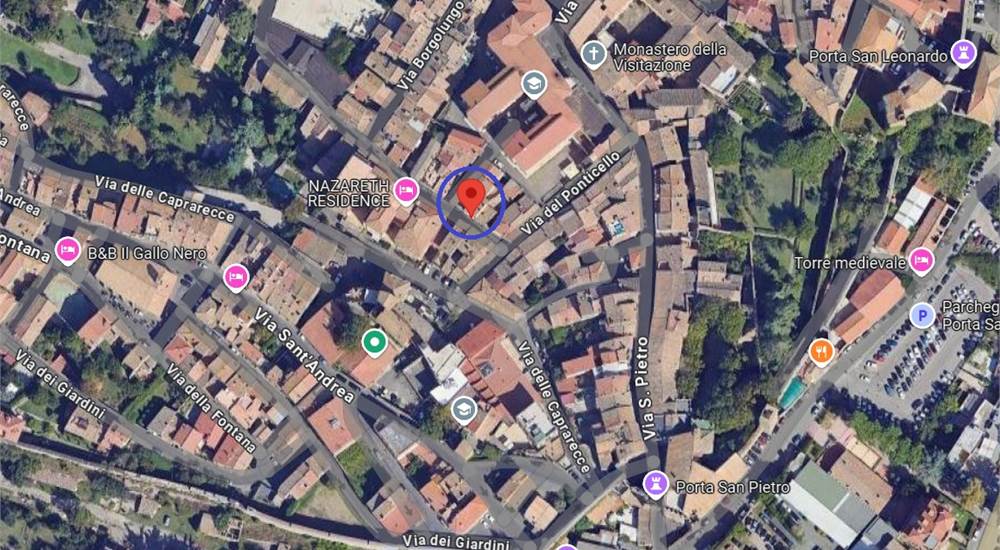Tap the Porta San Leonardo landmark marker

963,53
